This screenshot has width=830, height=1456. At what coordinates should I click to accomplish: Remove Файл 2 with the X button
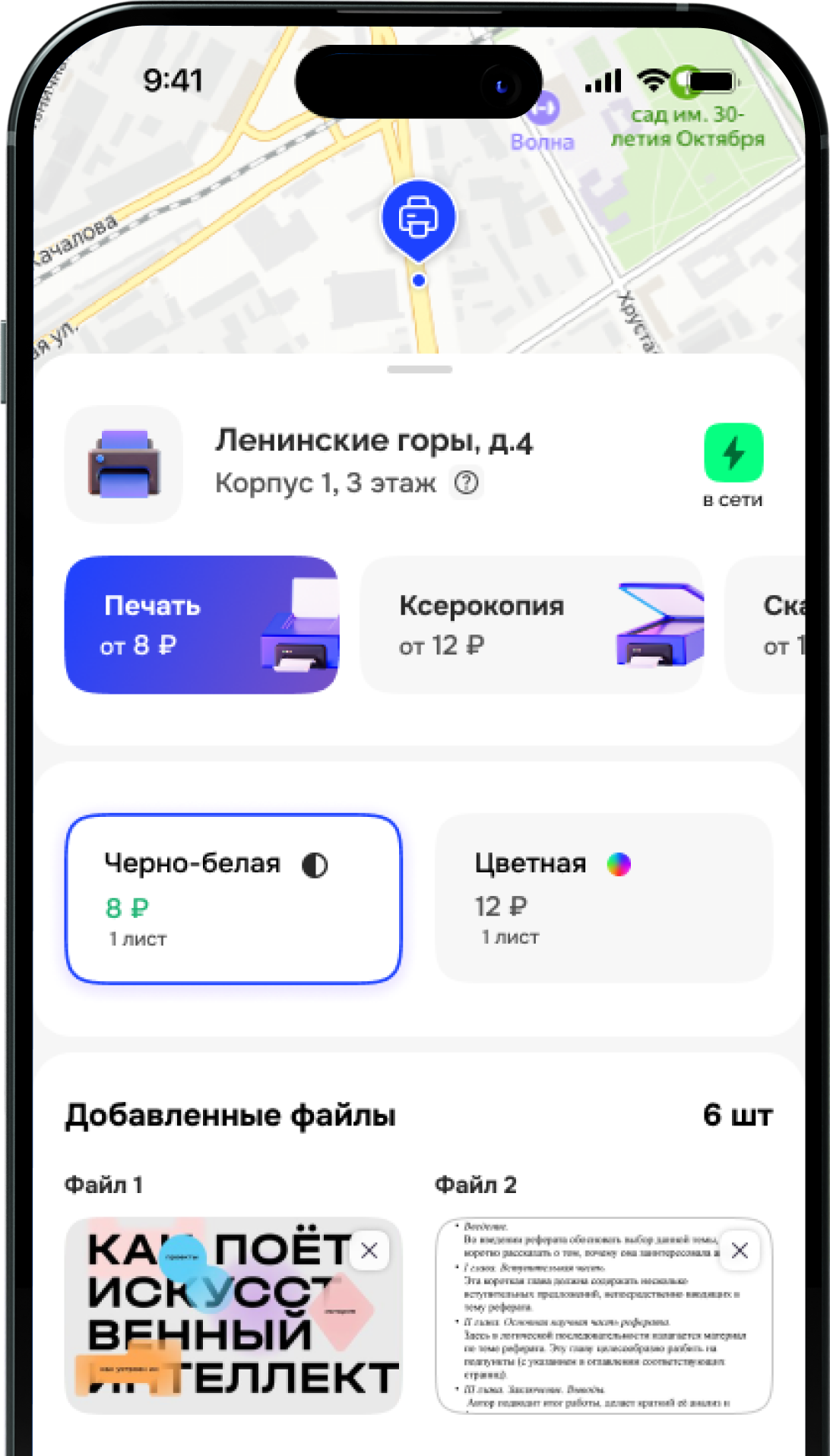[740, 1251]
